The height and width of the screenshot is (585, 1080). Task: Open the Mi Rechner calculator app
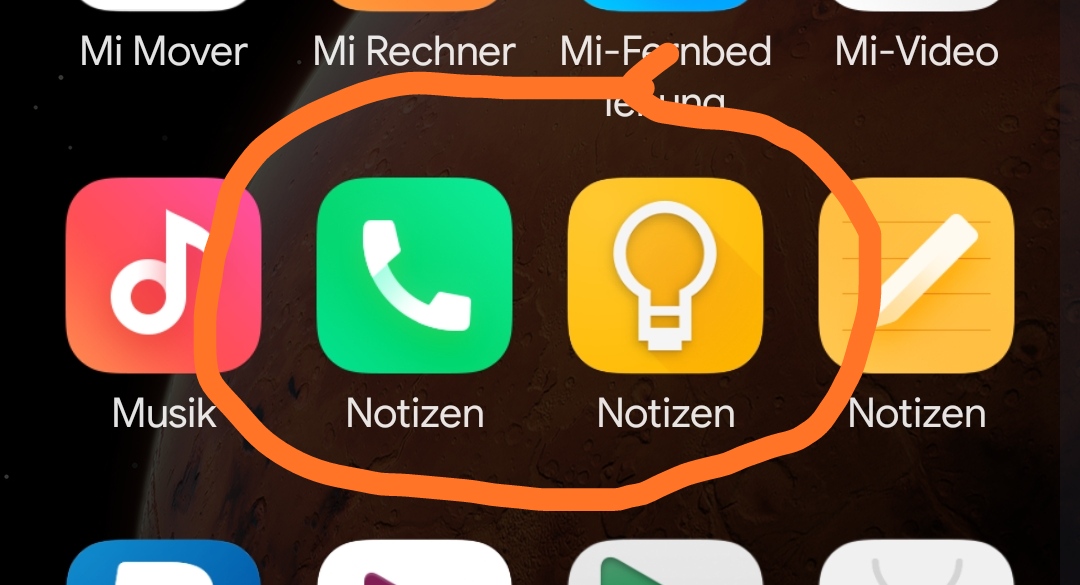pos(414,50)
